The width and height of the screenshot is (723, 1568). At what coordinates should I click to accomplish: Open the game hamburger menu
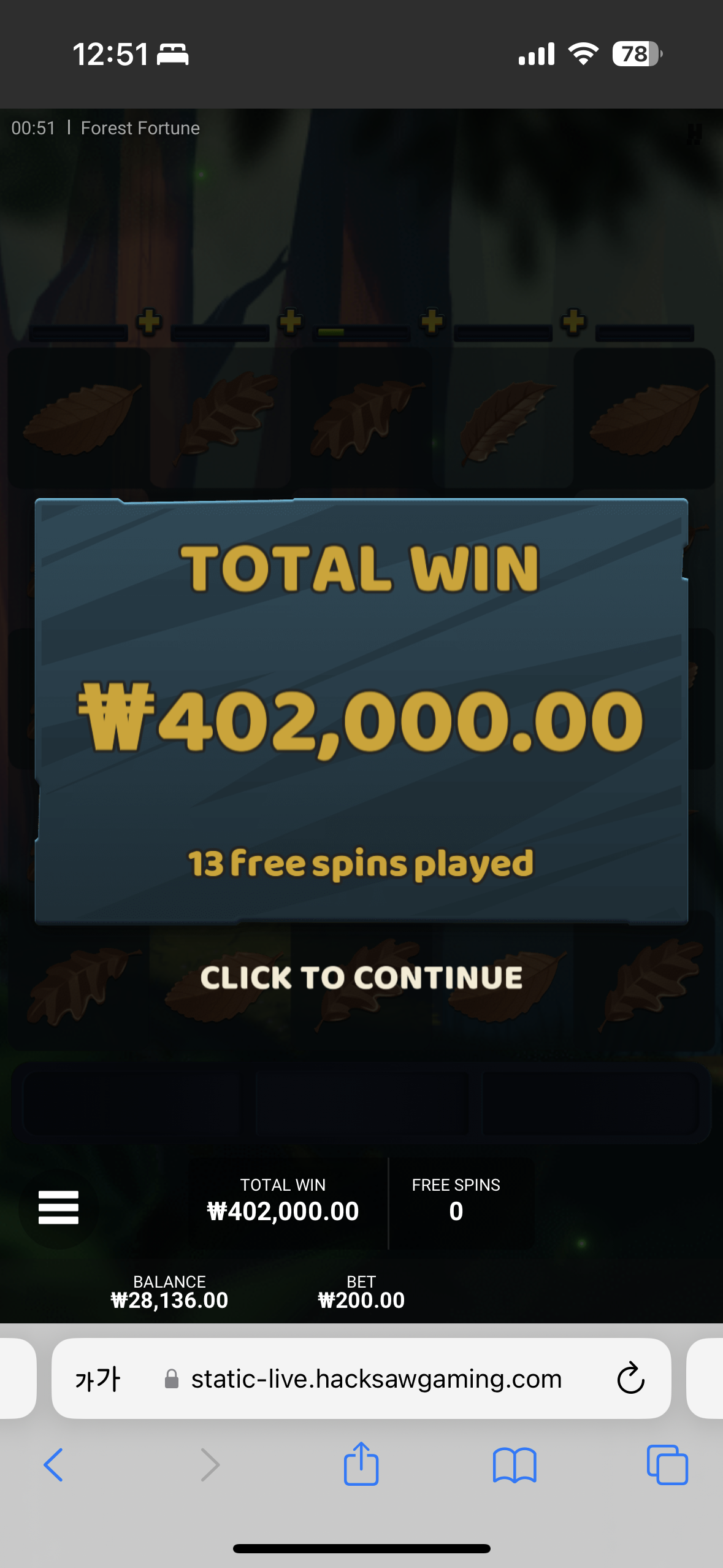pyautogui.click(x=58, y=1207)
